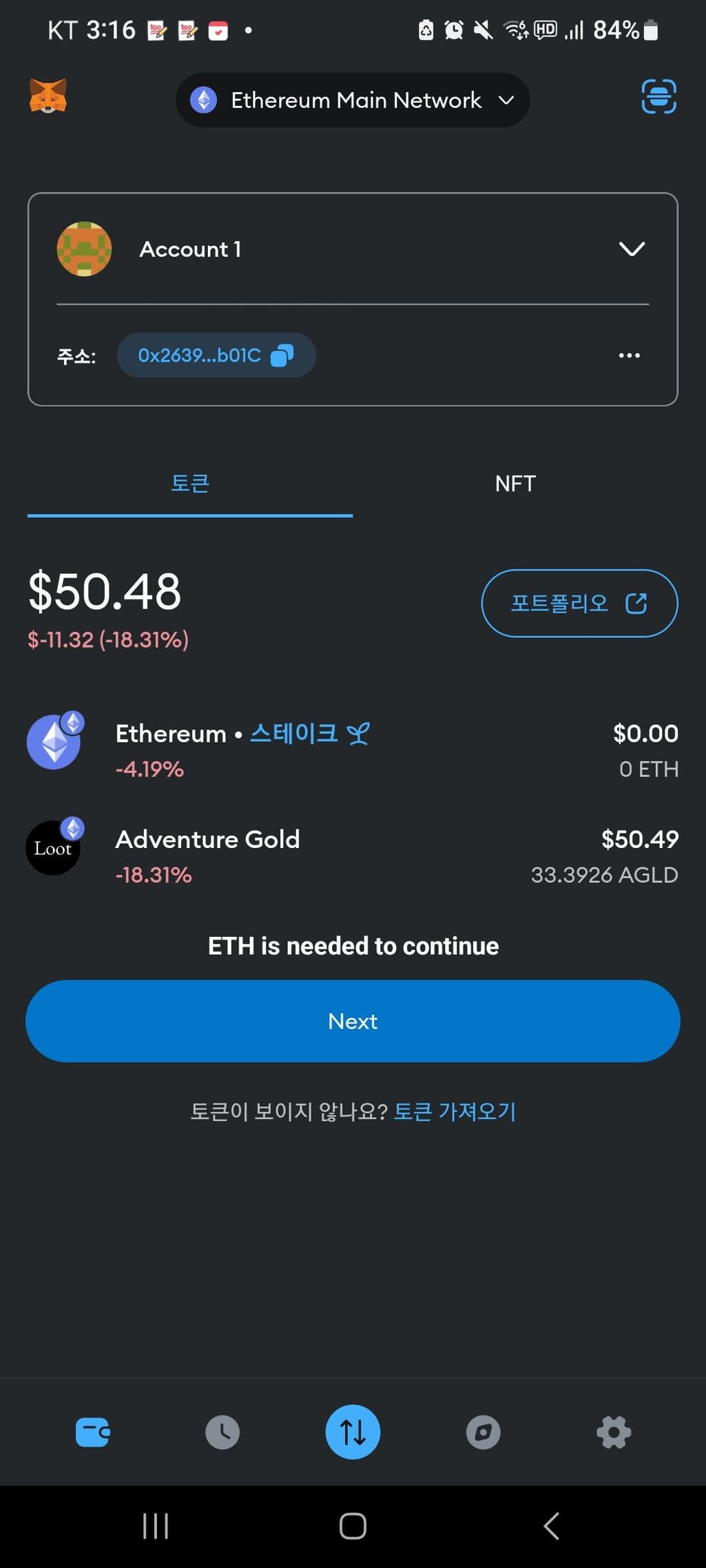Open the browser compass tab
Viewport: 706px width, 1568px height.
click(x=483, y=1432)
